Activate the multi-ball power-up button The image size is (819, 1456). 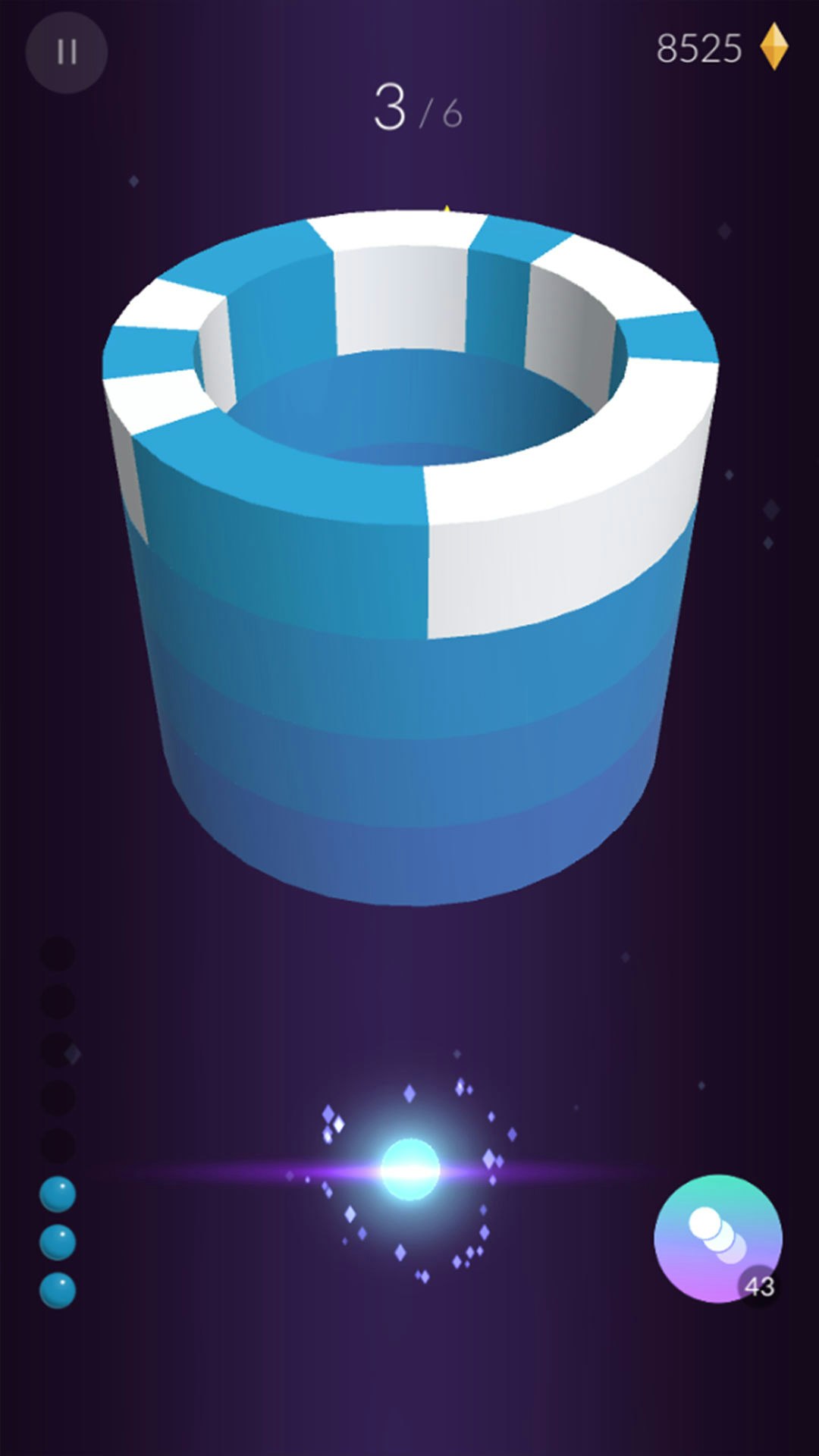pyautogui.click(x=717, y=1238)
